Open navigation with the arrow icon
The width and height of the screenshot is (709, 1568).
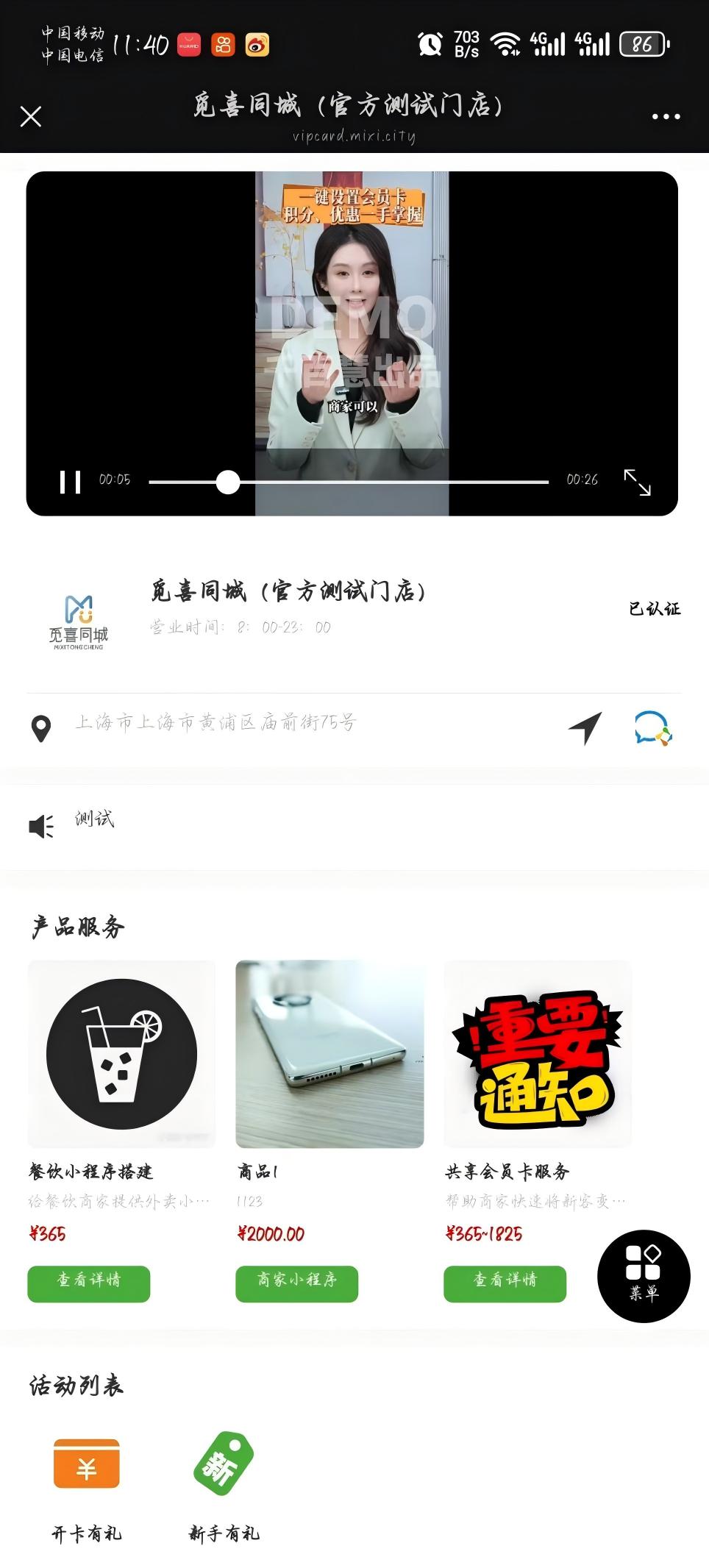[585, 727]
